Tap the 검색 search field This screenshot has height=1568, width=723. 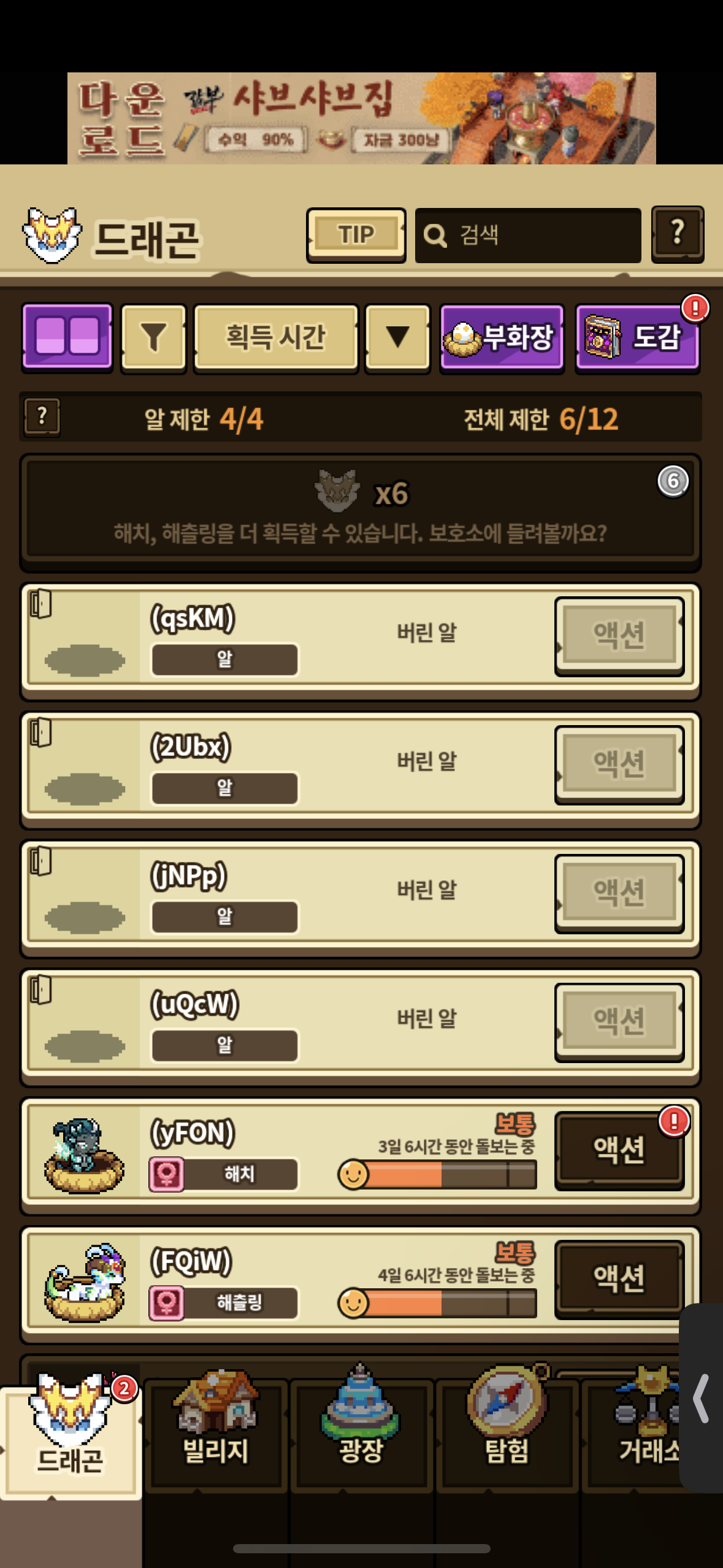pos(527,235)
